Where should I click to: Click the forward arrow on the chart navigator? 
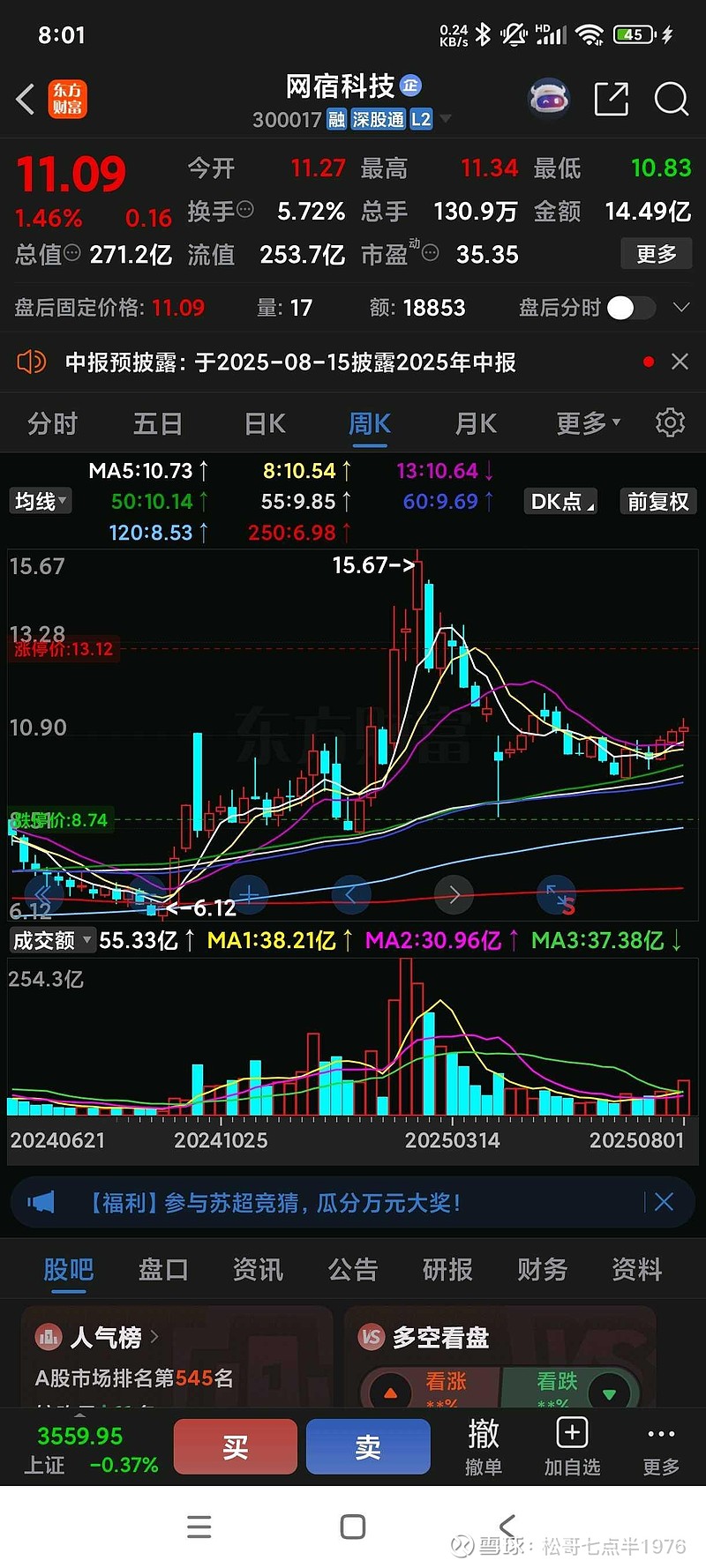tap(454, 894)
